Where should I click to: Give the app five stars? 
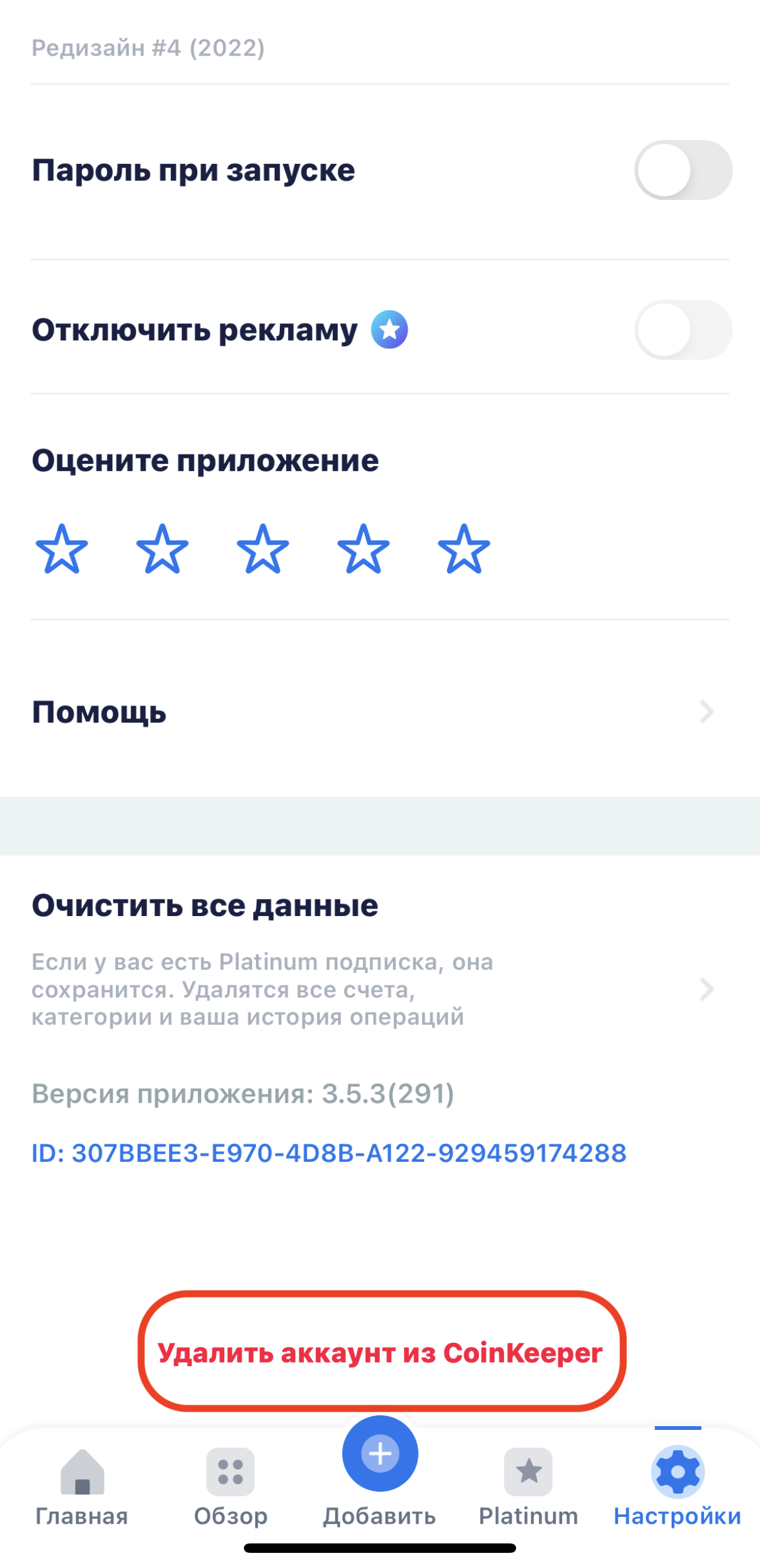point(464,549)
